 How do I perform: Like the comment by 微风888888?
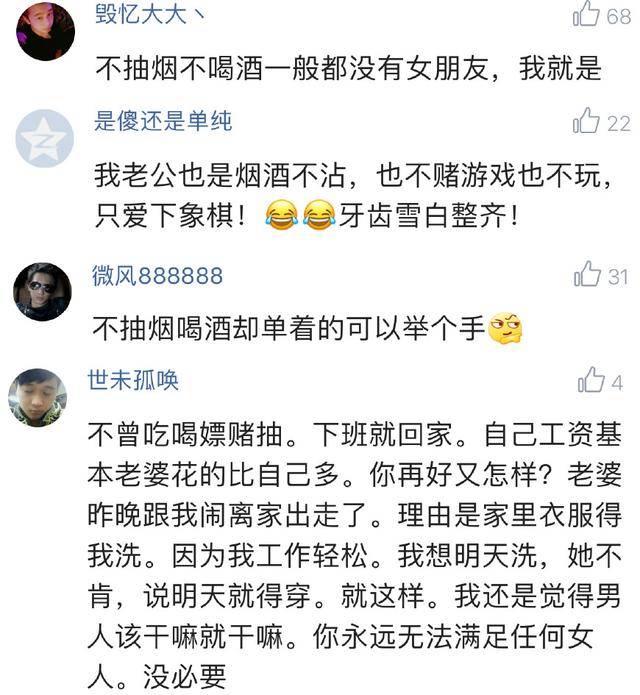click(x=587, y=276)
